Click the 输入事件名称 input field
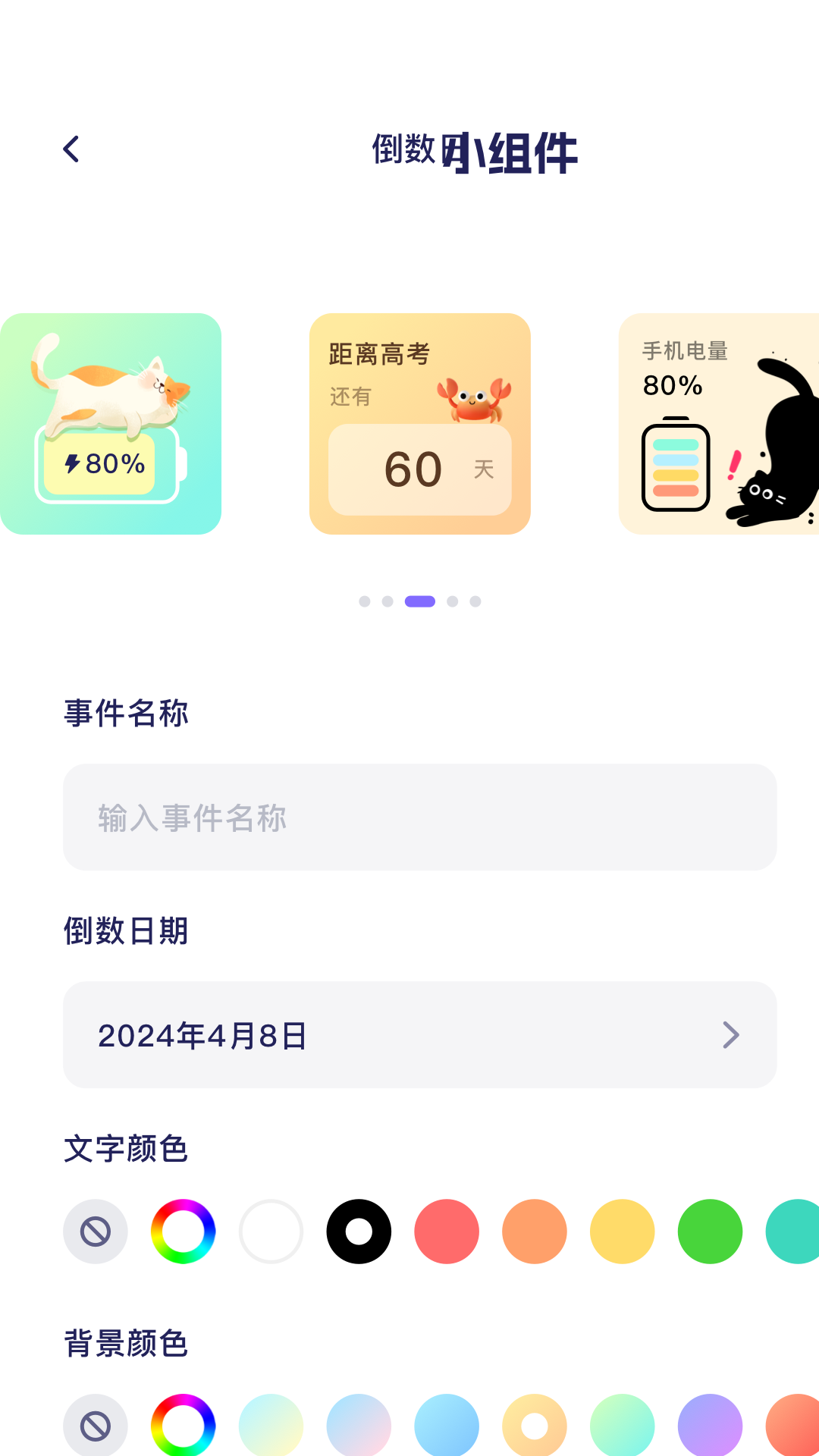 419,817
